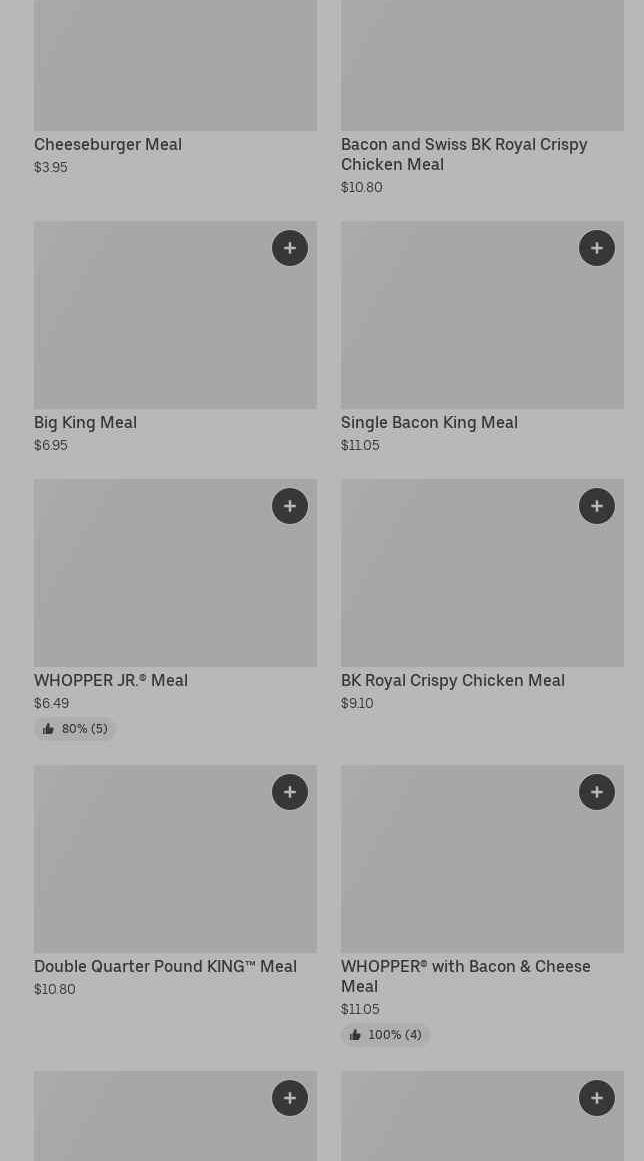View Big King Meal details
The image size is (644, 1161).
pyautogui.click(x=175, y=338)
